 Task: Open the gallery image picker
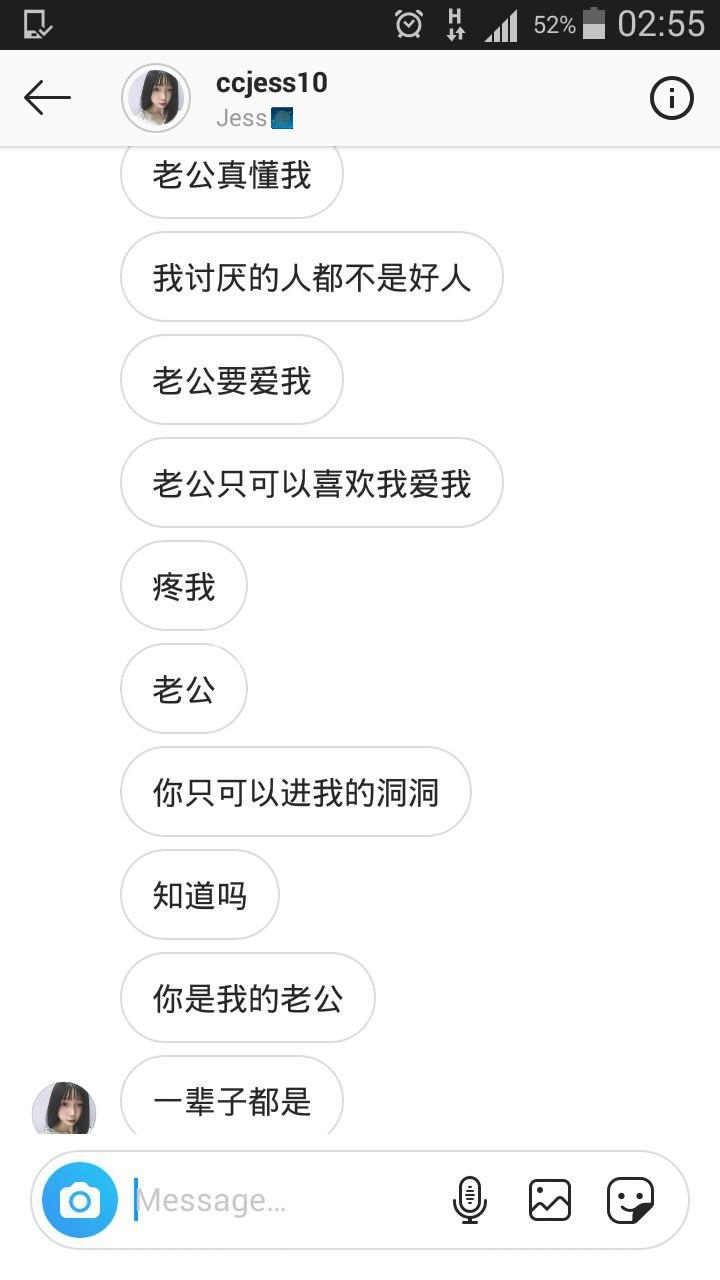pos(550,1200)
